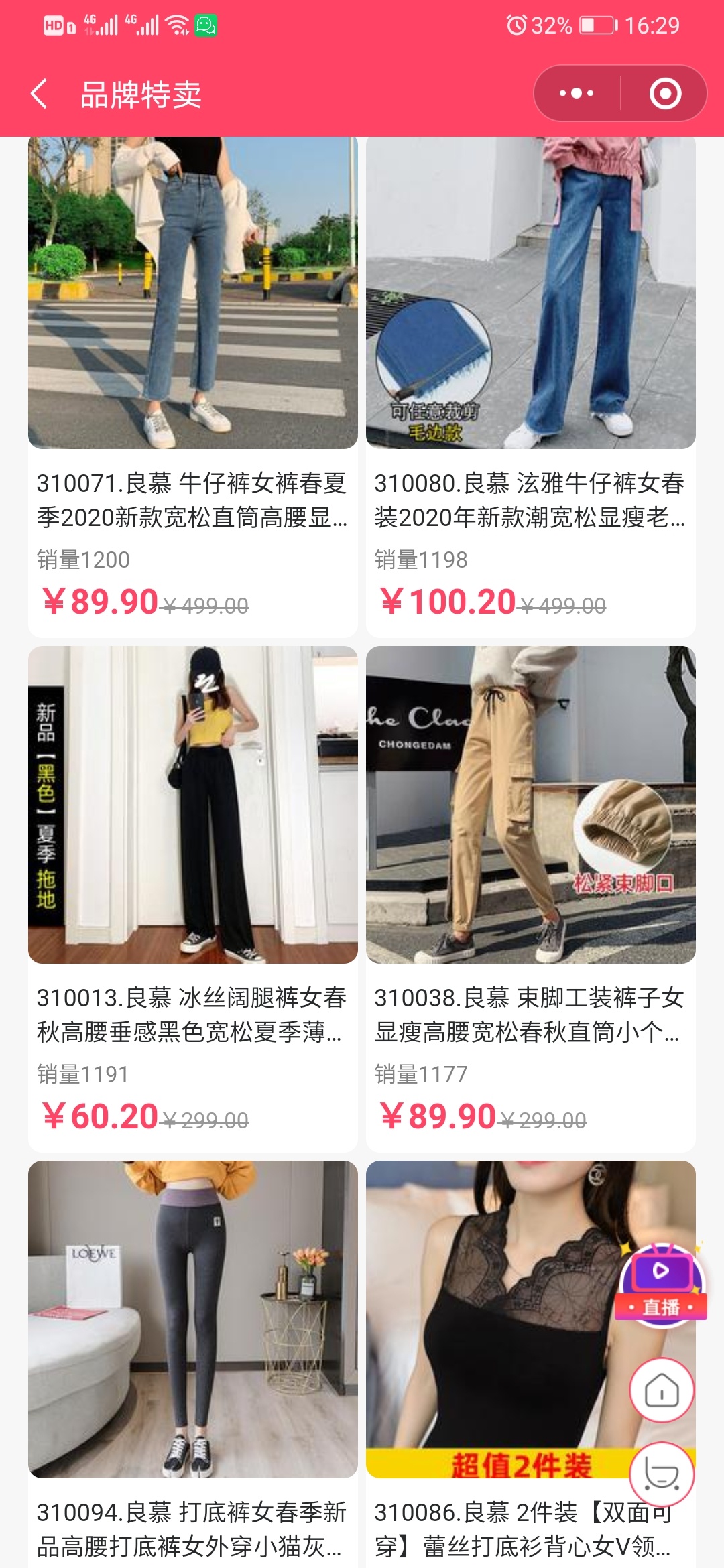Close the mini program via circle icon
724x1568 pixels.
pos(665,94)
